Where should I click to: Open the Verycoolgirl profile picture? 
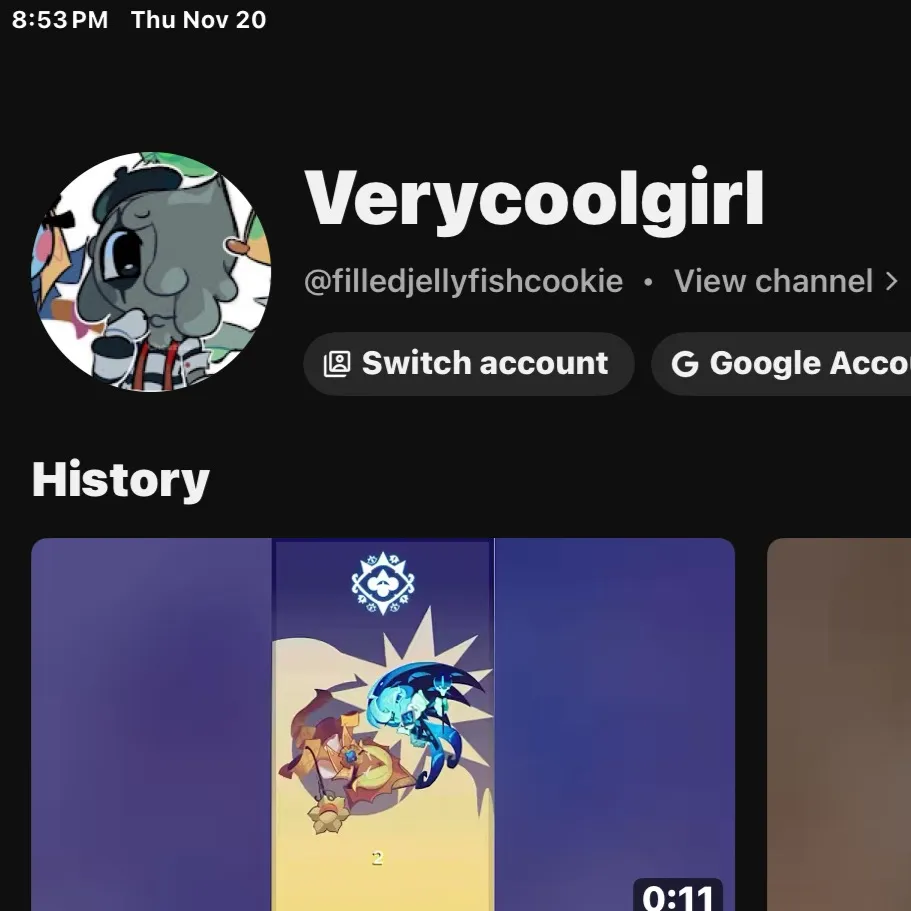pyautogui.click(x=152, y=272)
